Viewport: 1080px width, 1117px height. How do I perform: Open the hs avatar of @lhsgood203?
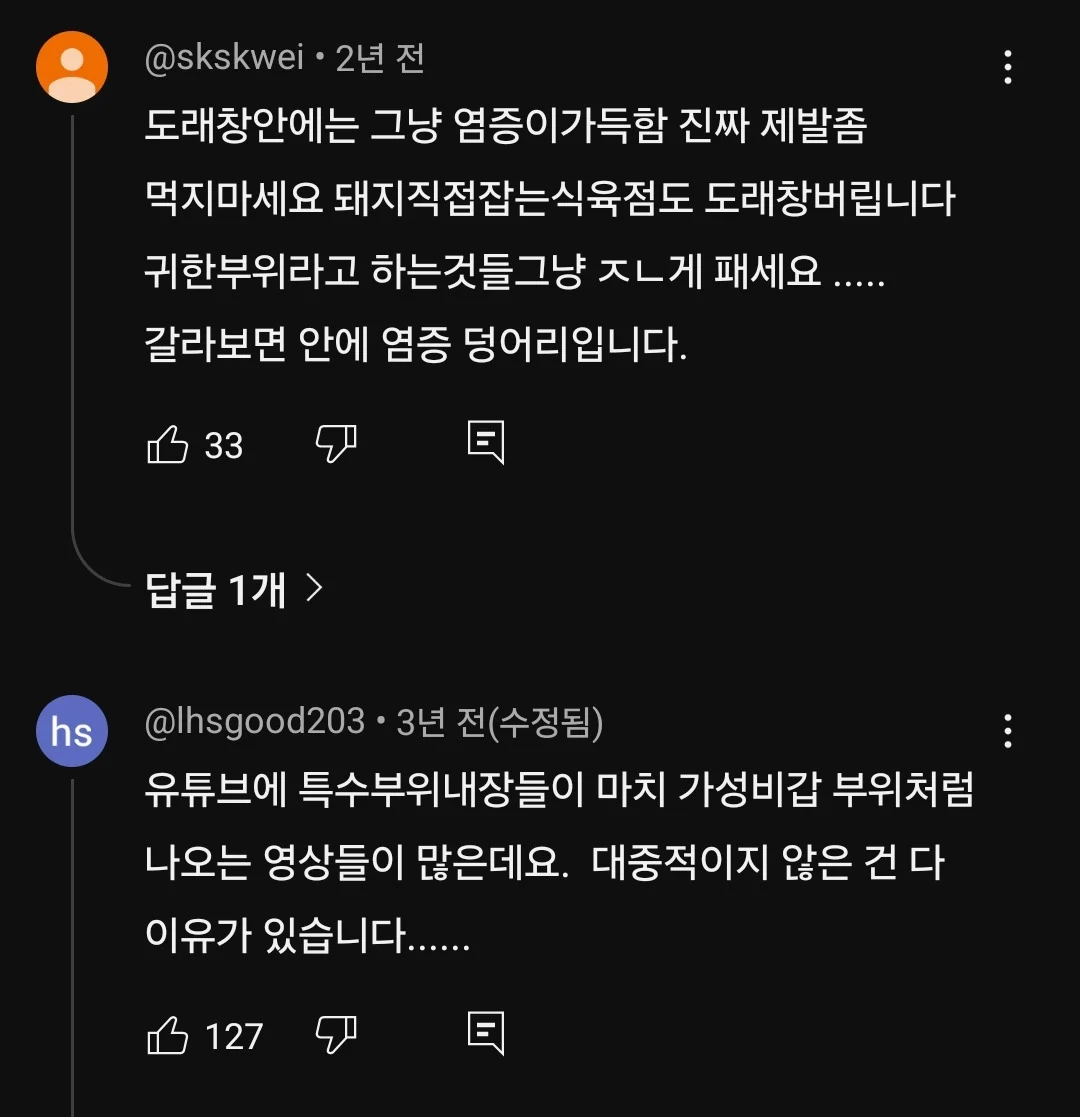[x=72, y=731]
